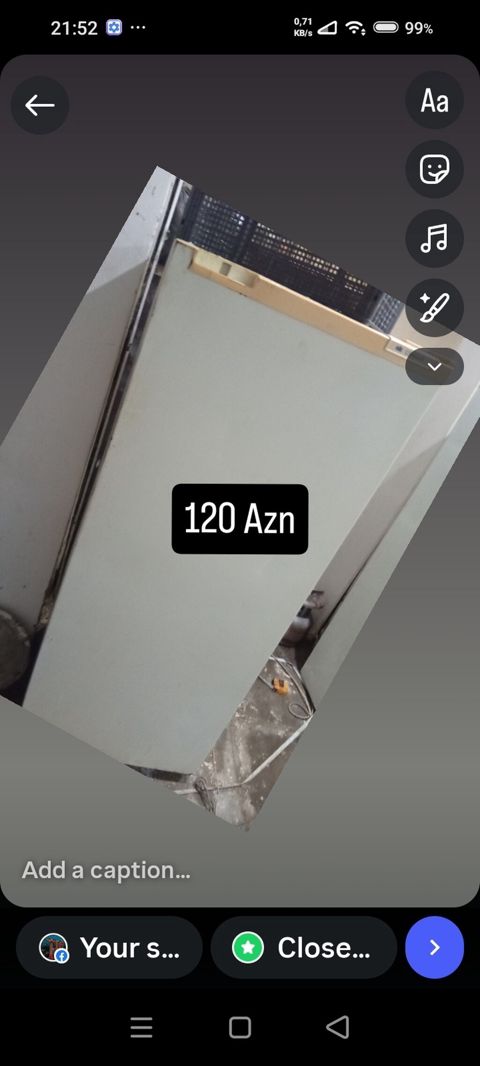This screenshot has width=480, height=1066.
Task: Share to Your story
Action: 109,948
